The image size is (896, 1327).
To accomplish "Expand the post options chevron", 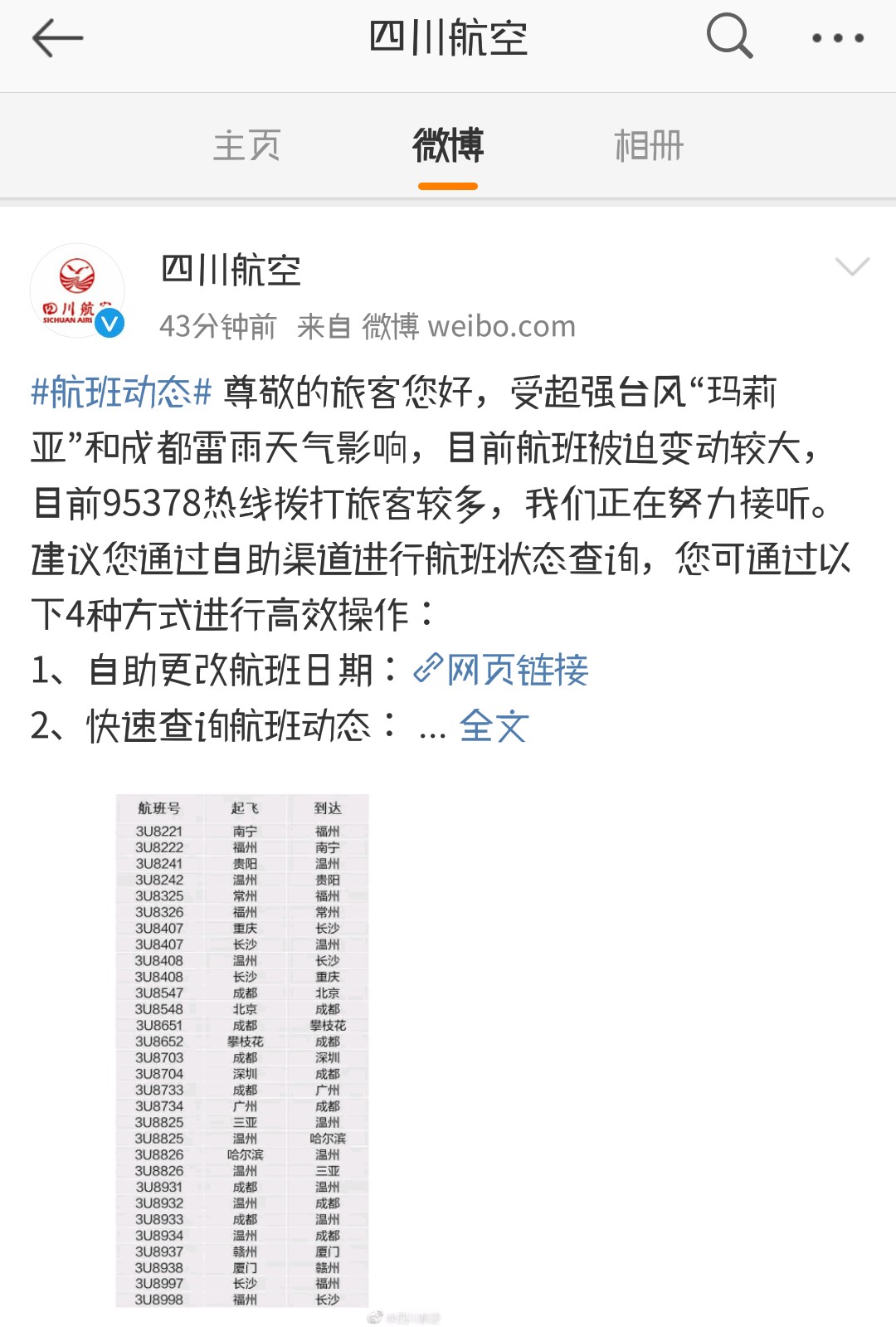I will pos(851,266).
